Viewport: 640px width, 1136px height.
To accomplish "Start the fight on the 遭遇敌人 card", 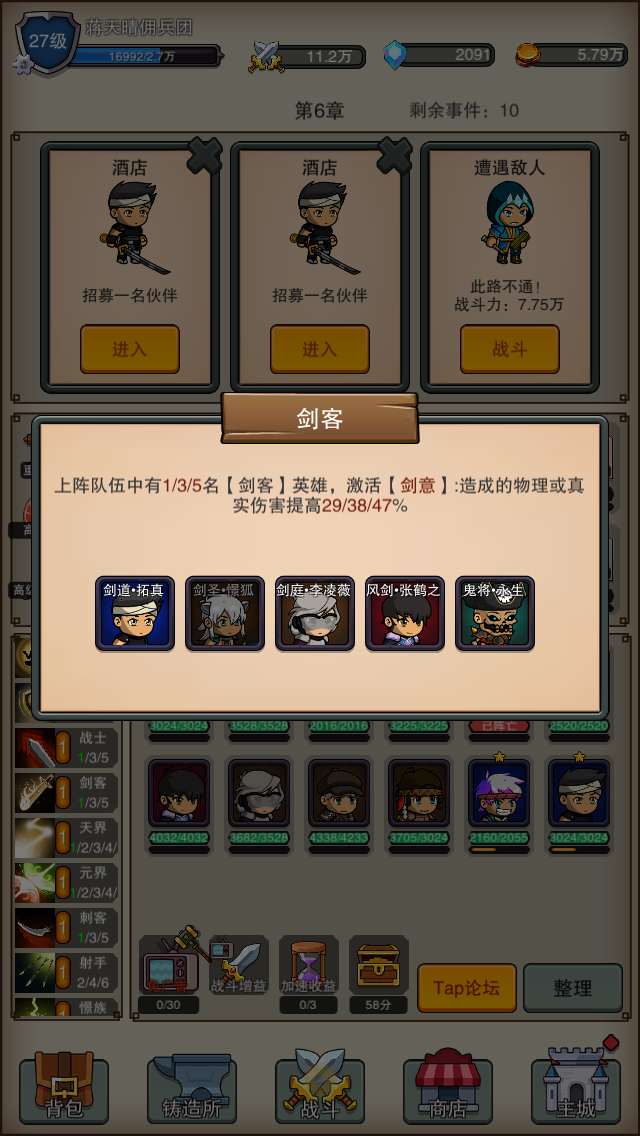I will [509, 349].
